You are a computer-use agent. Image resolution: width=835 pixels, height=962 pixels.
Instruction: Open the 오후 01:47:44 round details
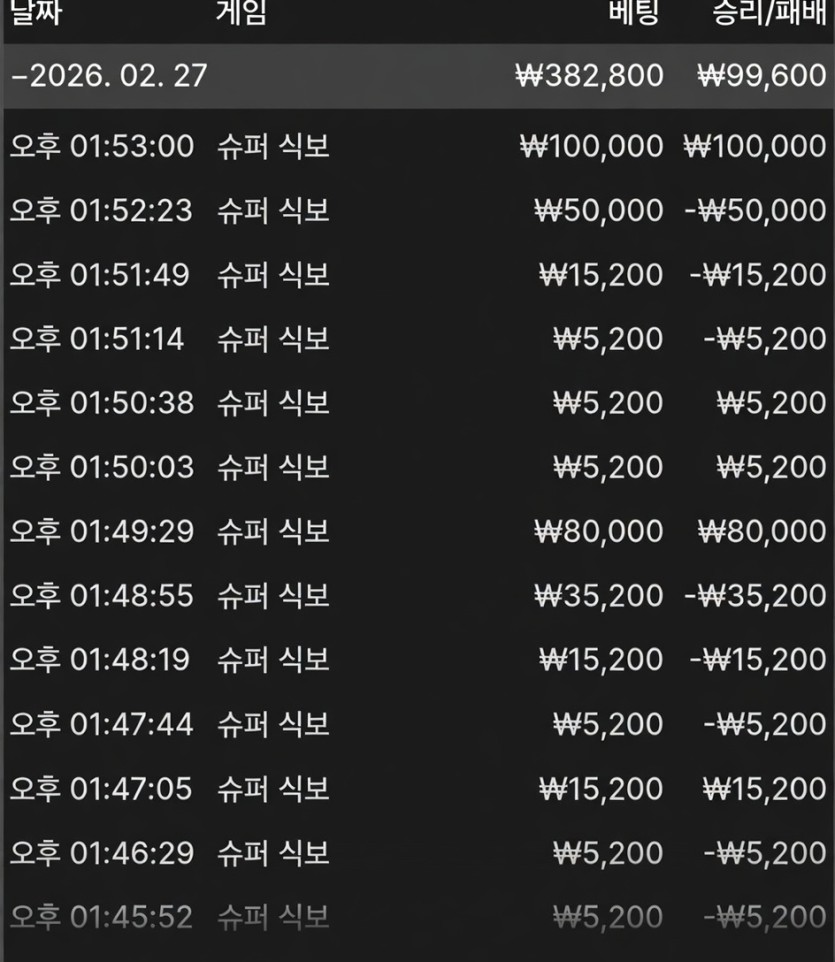[x=417, y=724]
